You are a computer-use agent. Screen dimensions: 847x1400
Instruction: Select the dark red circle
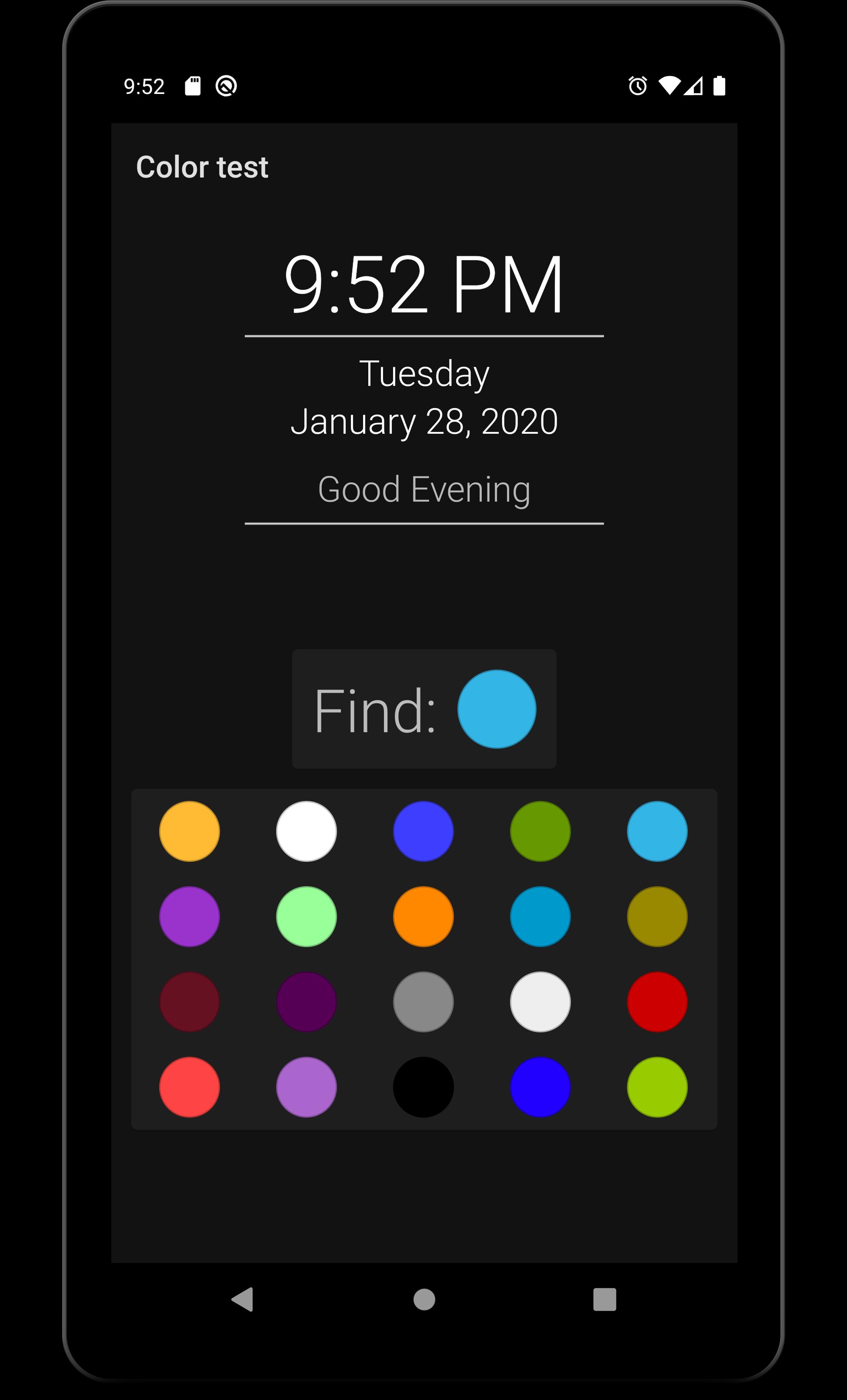point(657,1001)
